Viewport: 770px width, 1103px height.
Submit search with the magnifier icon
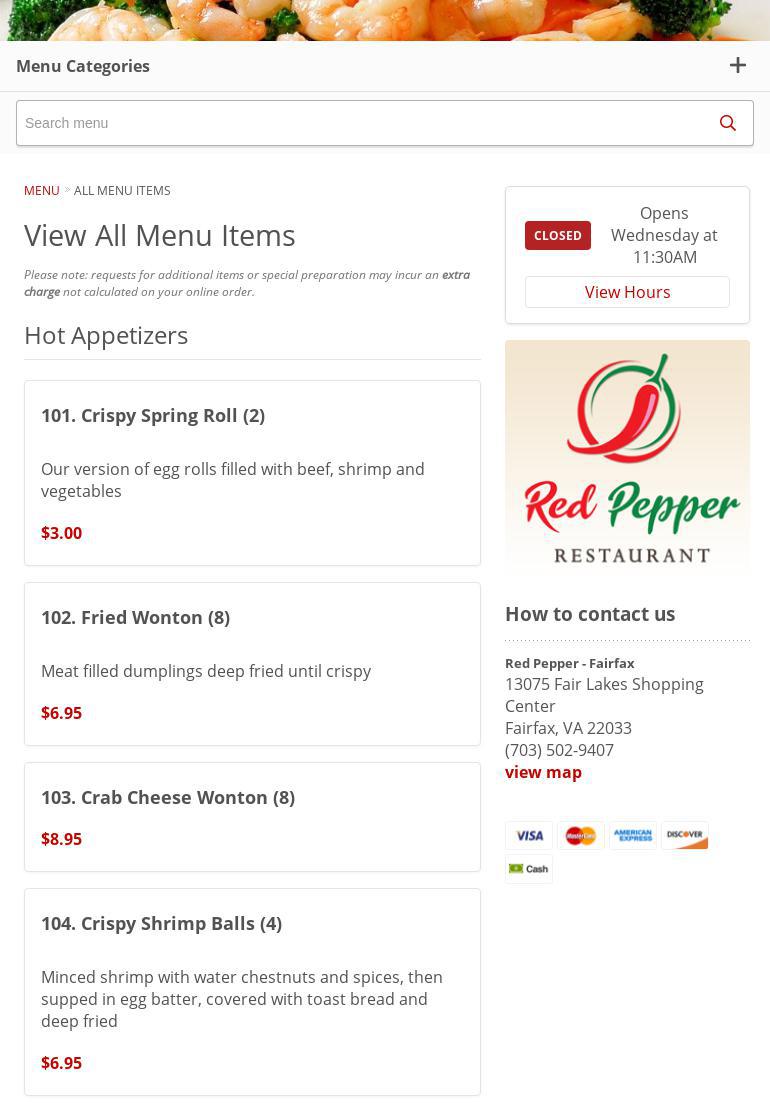click(x=728, y=123)
